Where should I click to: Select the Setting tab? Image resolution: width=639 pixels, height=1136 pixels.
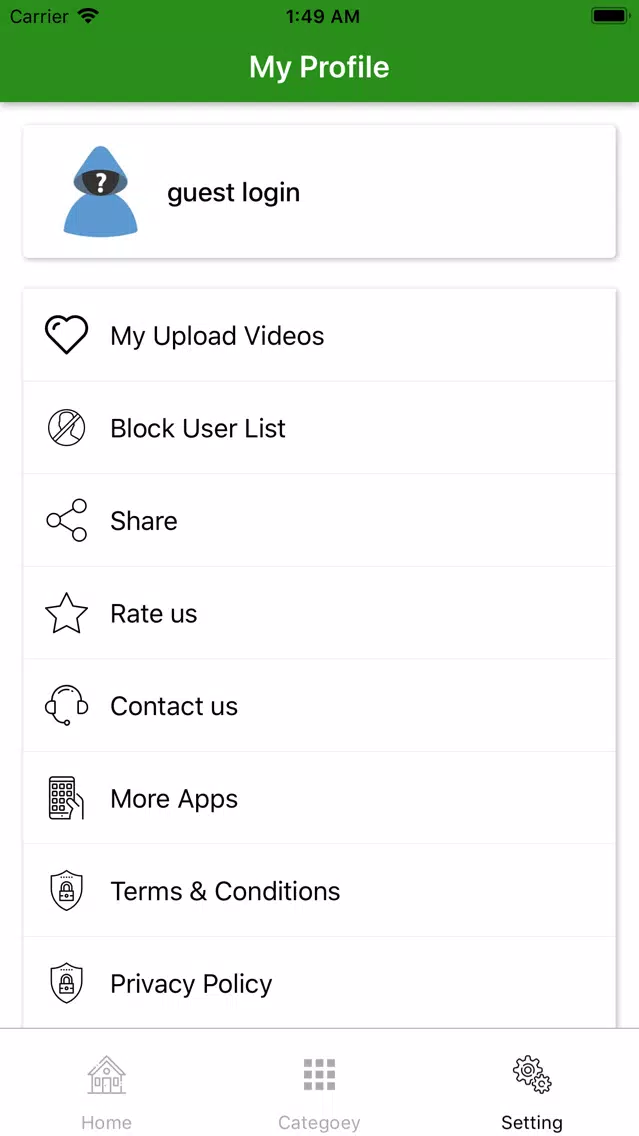532,1092
